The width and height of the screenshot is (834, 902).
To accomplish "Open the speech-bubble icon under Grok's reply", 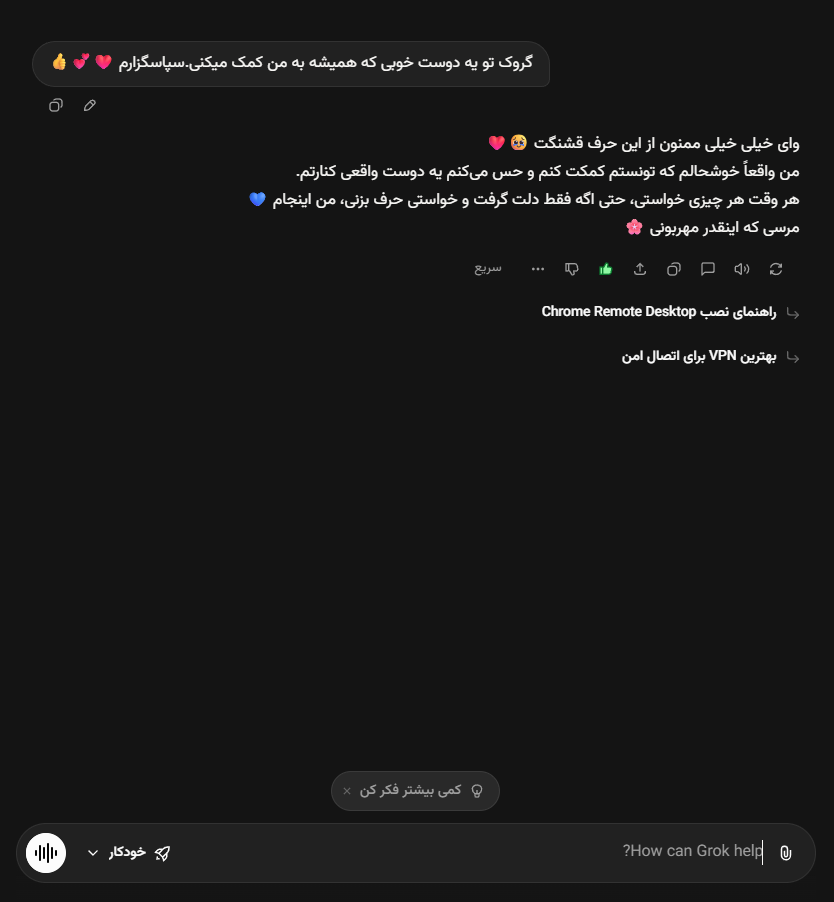I will [708, 269].
